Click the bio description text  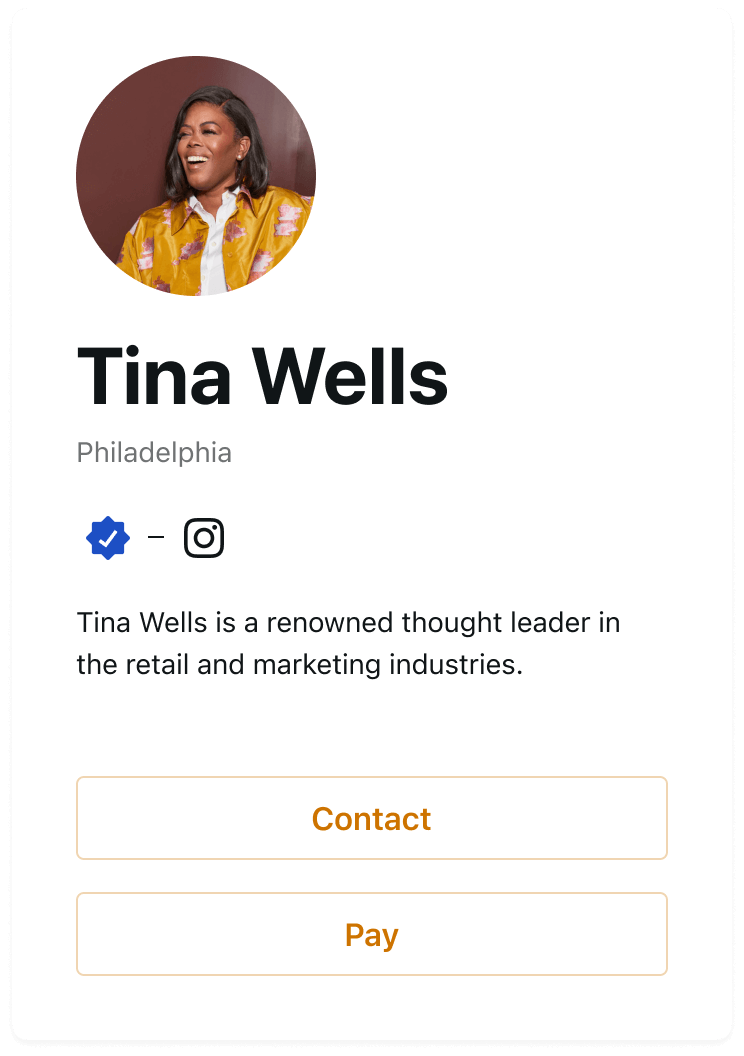[x=348, y=642]
